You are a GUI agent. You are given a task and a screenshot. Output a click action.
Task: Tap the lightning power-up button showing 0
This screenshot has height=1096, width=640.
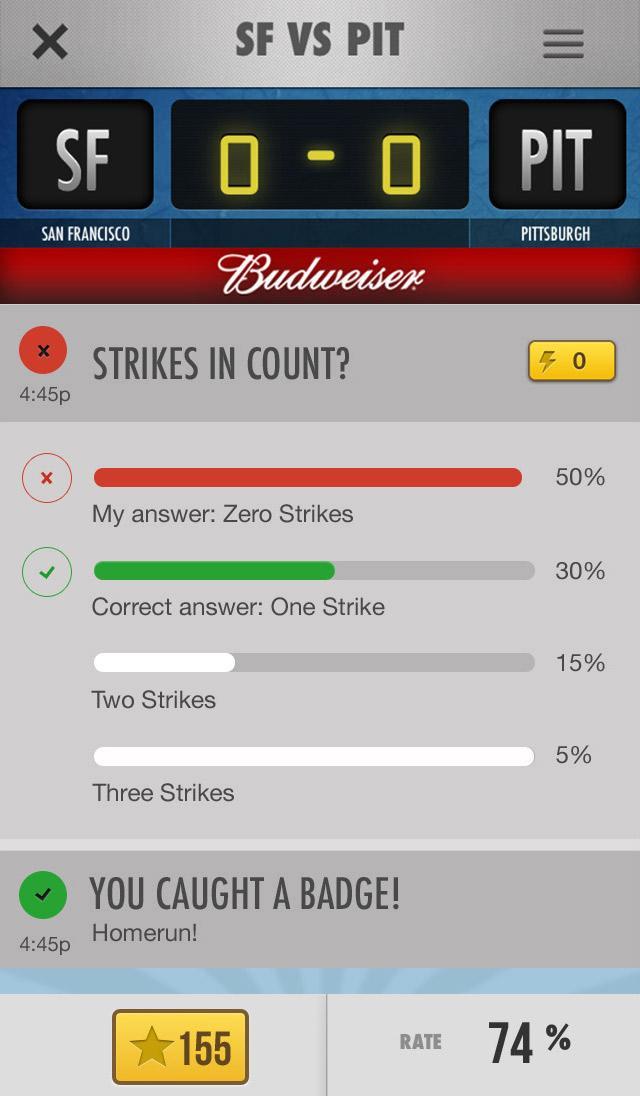(571, 361)
